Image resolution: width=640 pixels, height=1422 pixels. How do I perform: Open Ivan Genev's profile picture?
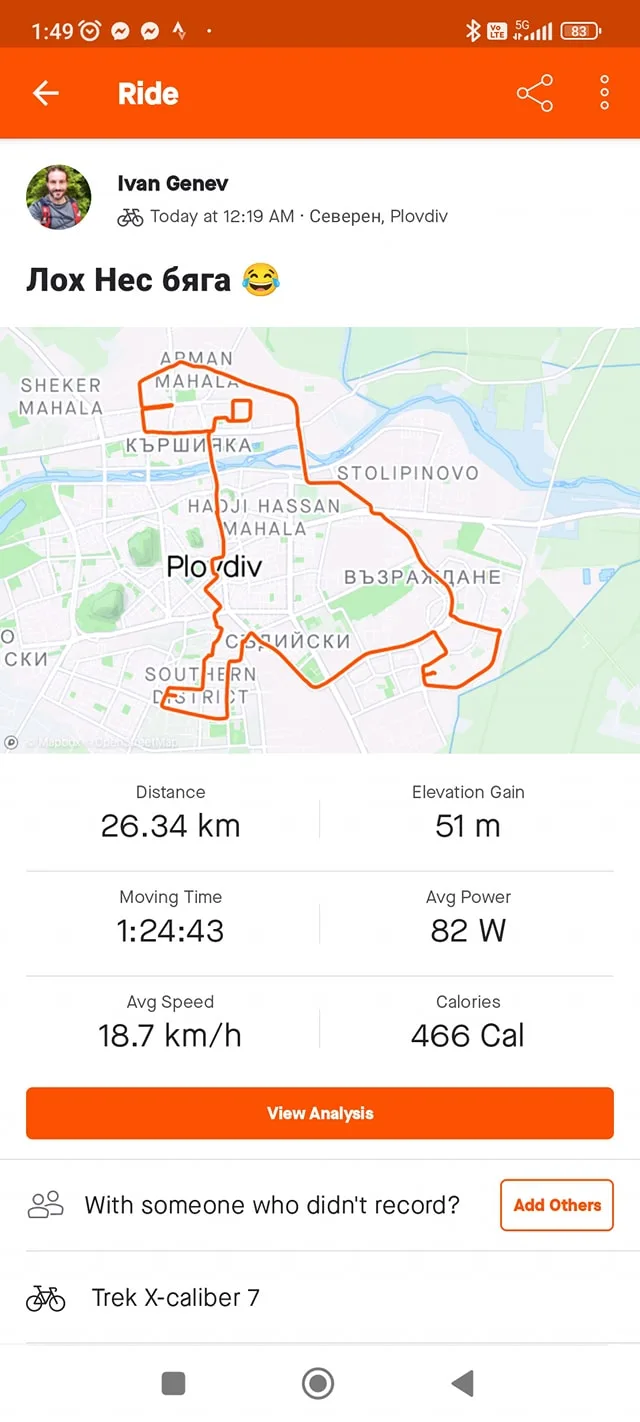[x=59, y=198]
